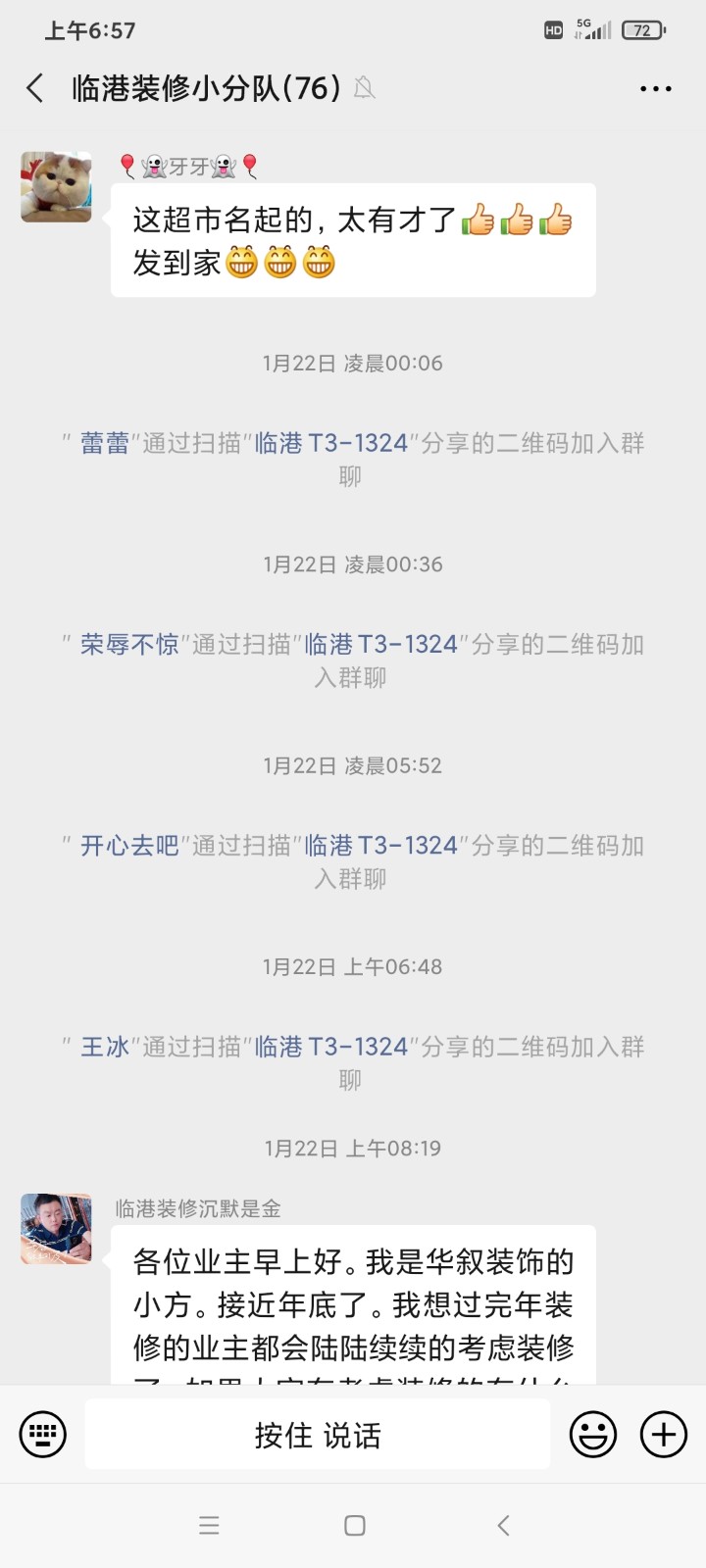View 牙牙's cat avatar profile

pyautogui.click(x=57, y=187)
